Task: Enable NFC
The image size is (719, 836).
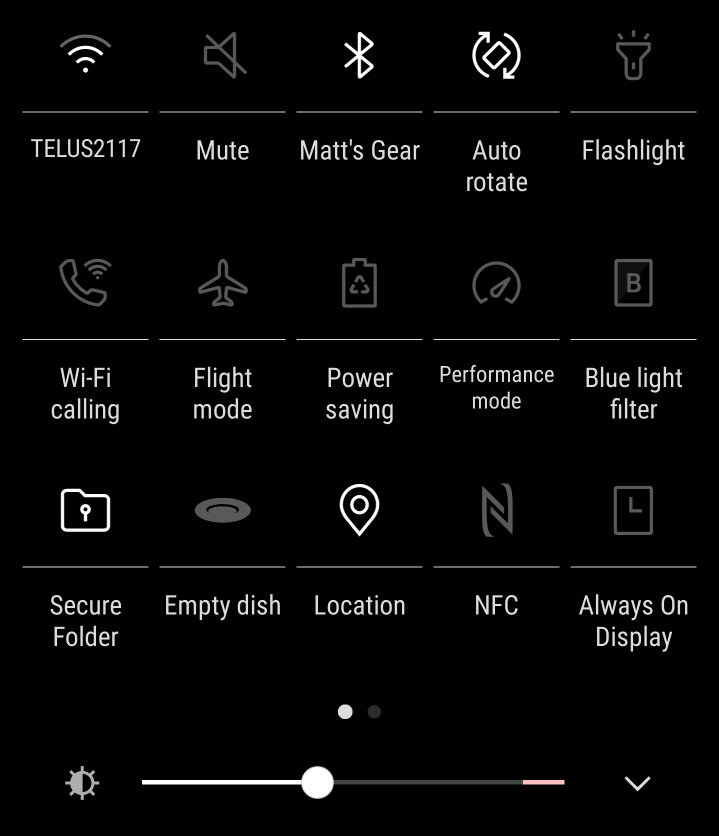Action: point(496,510)
